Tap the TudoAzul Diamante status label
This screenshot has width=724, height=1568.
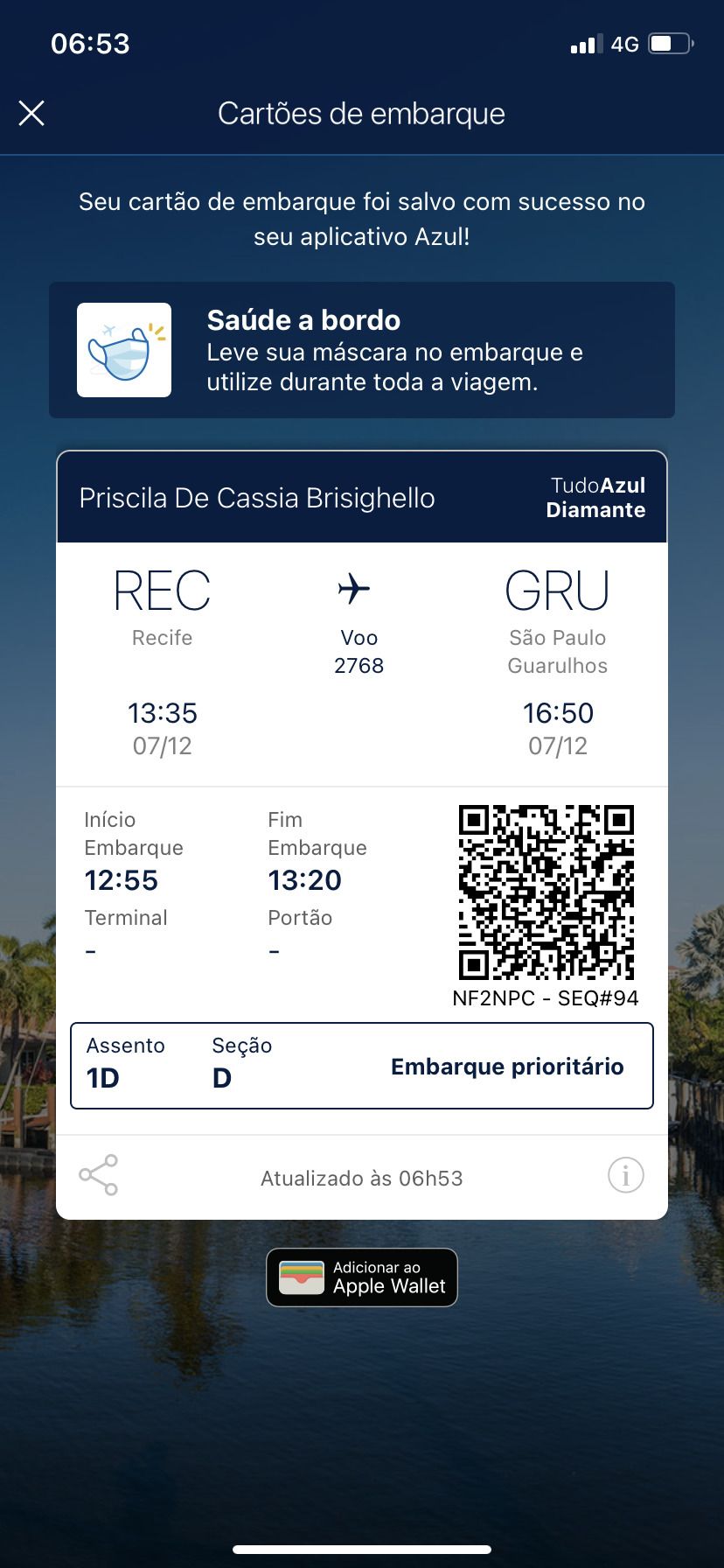tap(596, 497)
